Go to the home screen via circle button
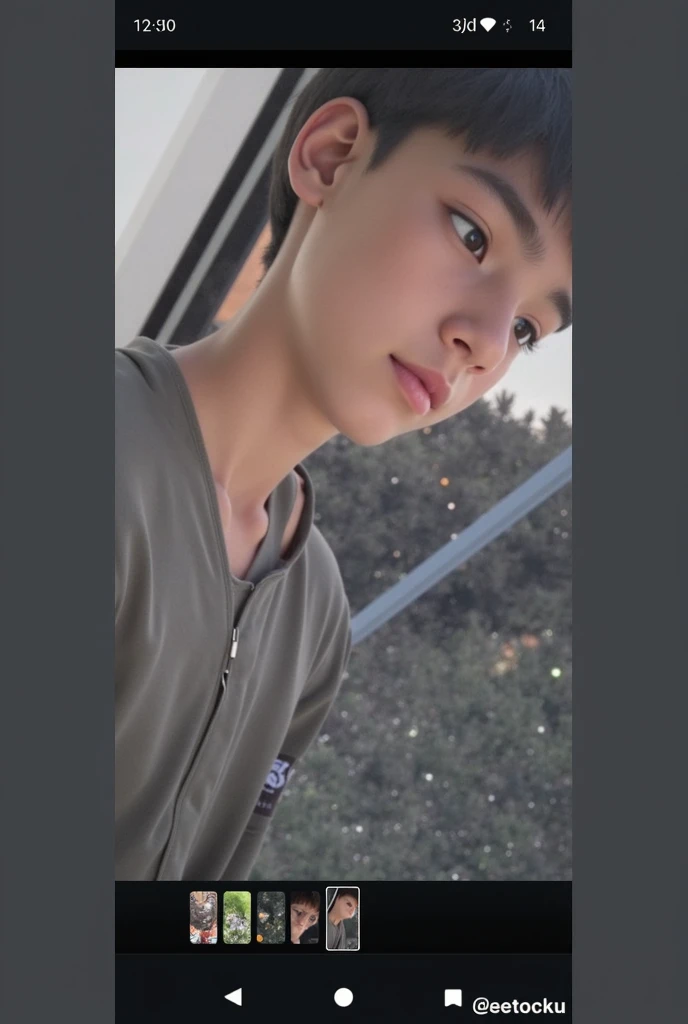 pos(343,997)
